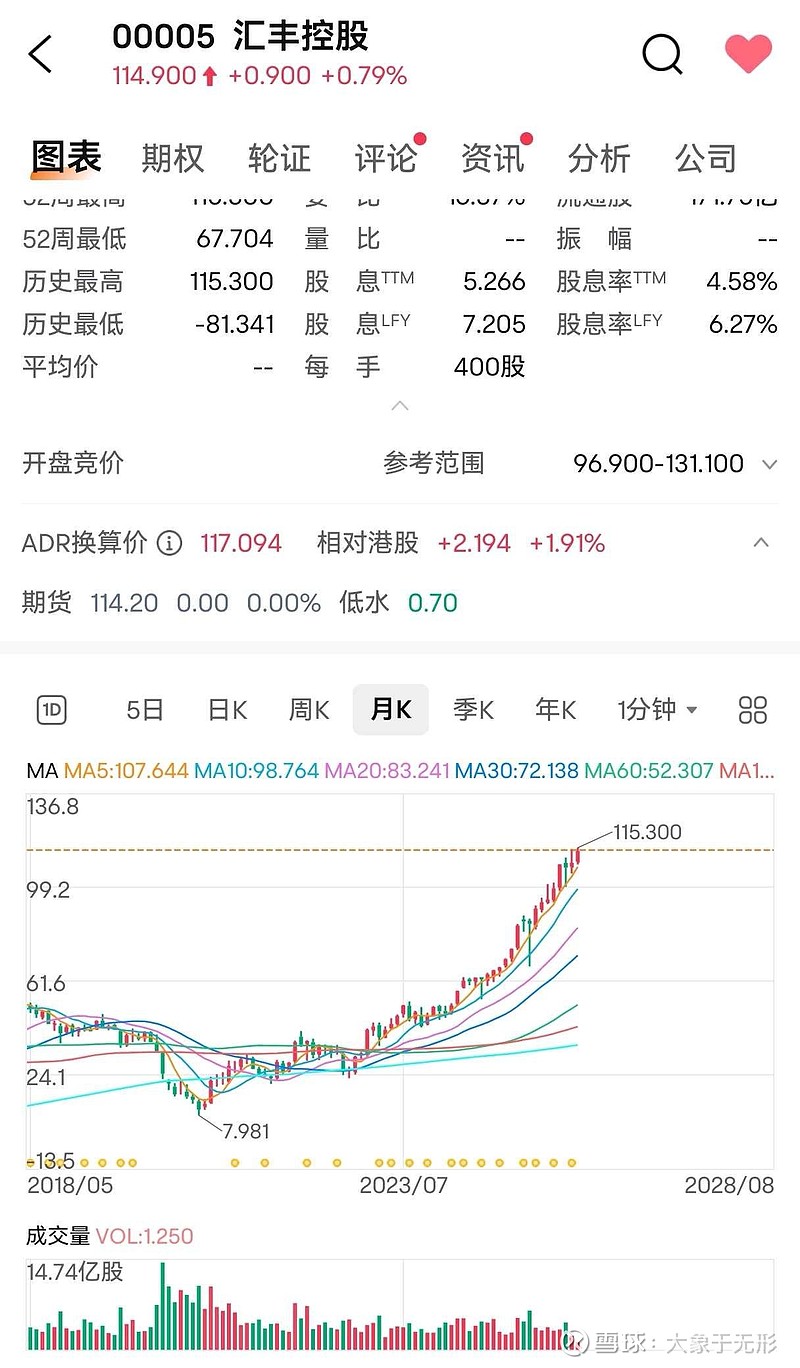Switch to 周K weekly chart

307,709
